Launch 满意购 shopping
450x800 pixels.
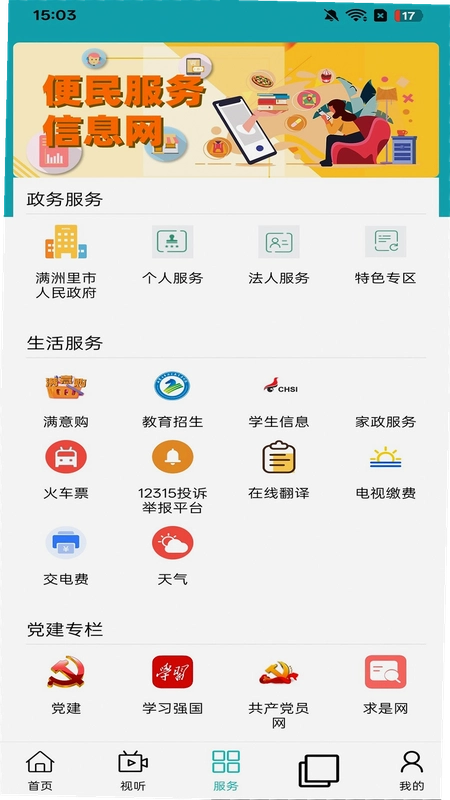pyautogui.click(x=66, y=401)
